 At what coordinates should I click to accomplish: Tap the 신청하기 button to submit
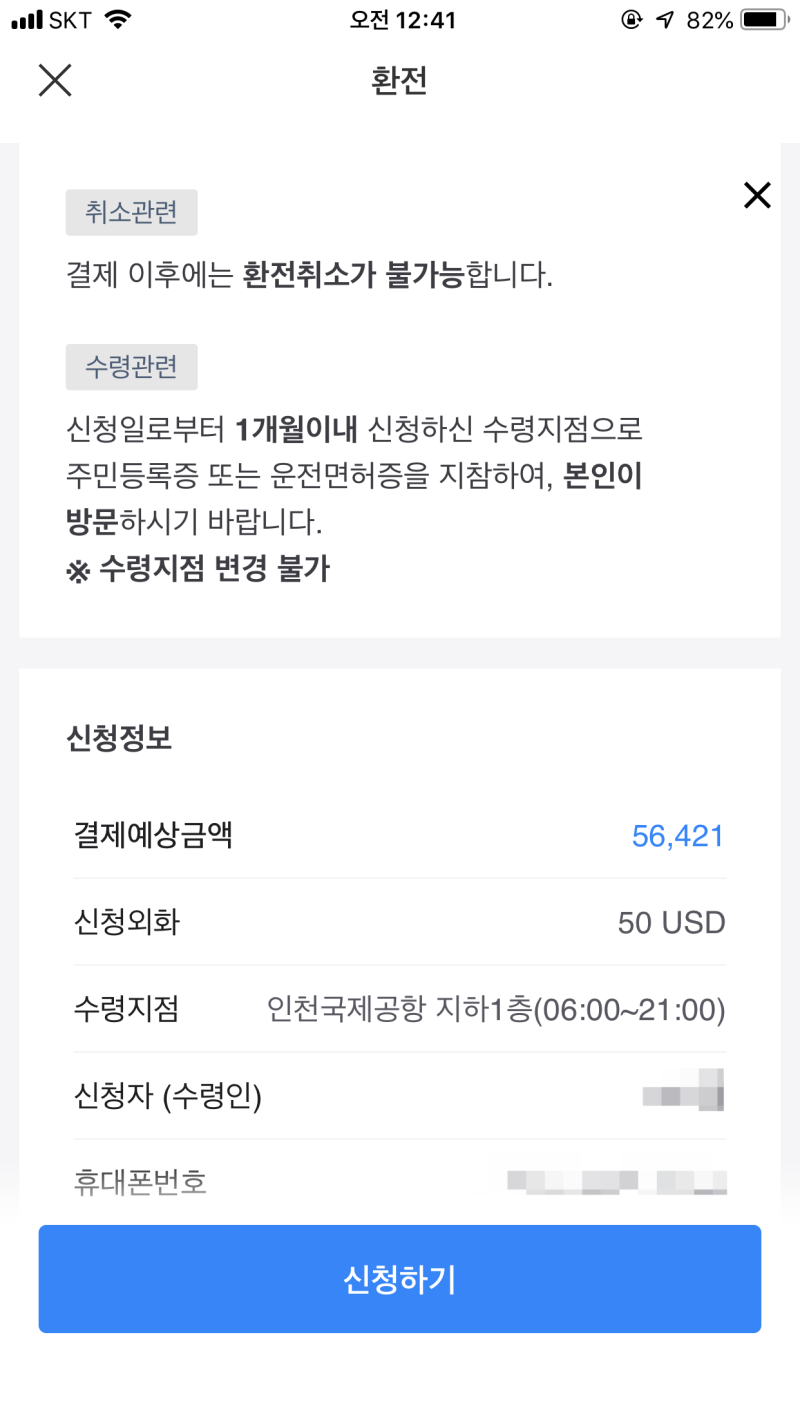tap(400, 1279)
